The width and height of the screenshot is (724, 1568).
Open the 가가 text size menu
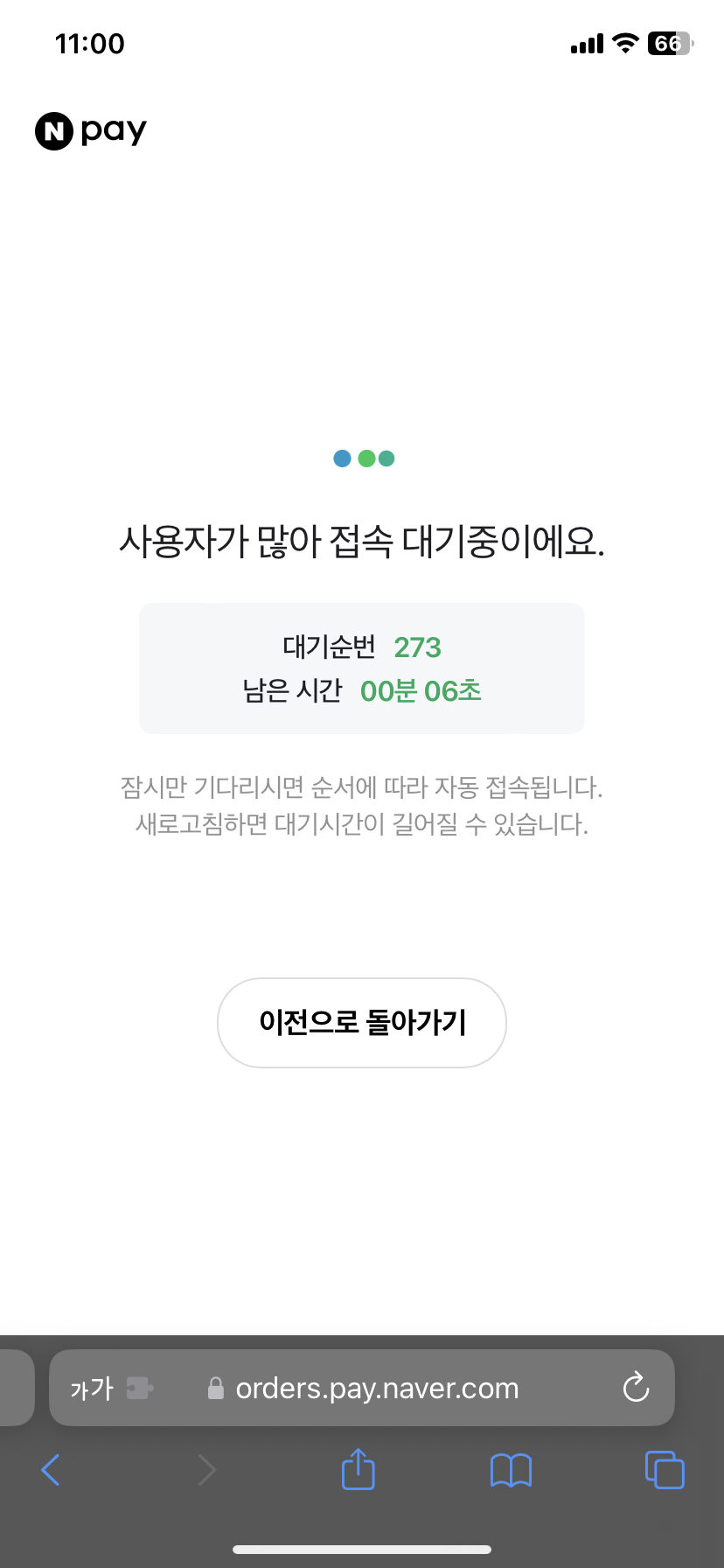tap(90, 1387)
